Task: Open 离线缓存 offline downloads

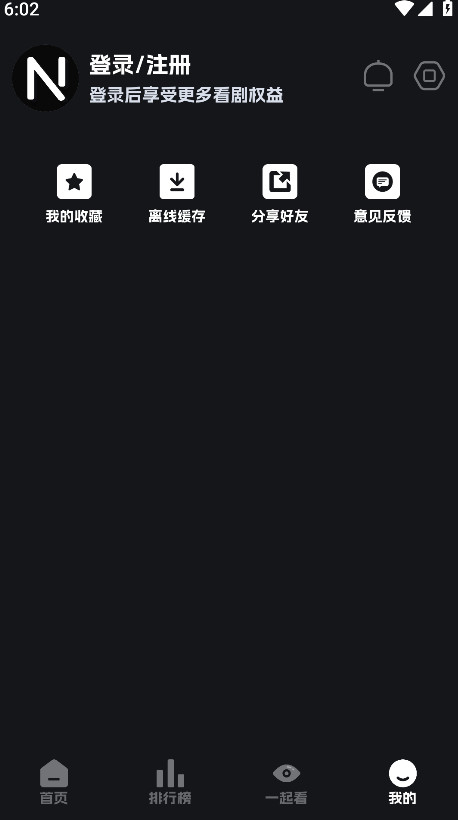Action: [177, 193]
